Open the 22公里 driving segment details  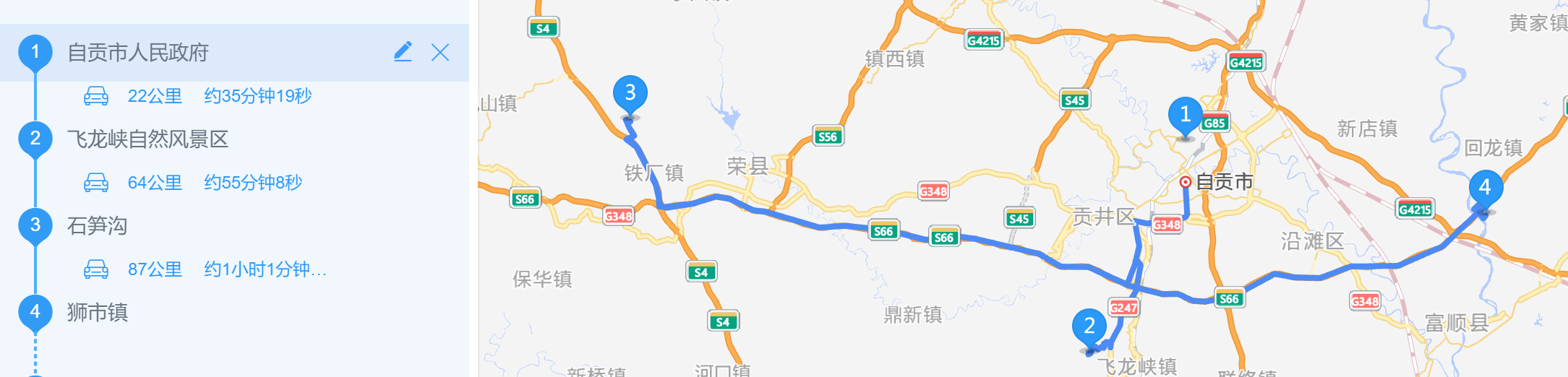[x=198, y=96]
